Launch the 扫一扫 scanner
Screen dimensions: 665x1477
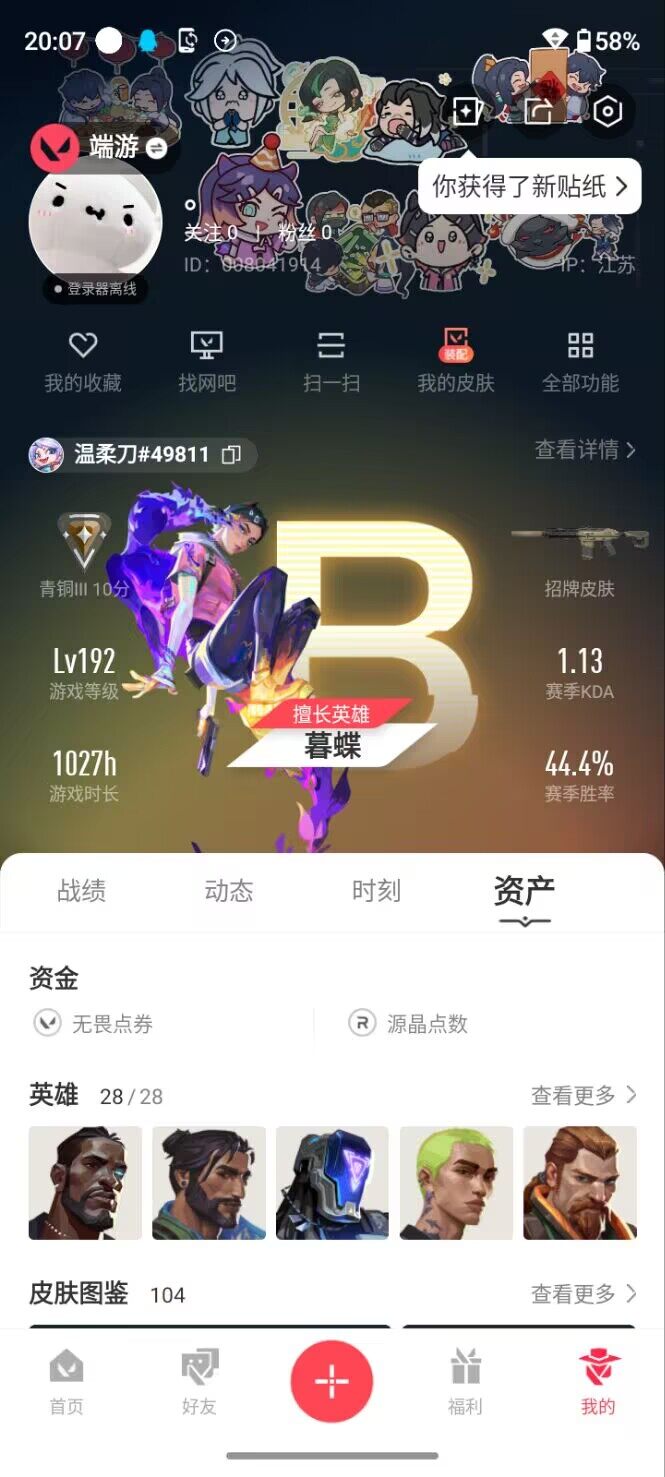click(x=331, y=362)
